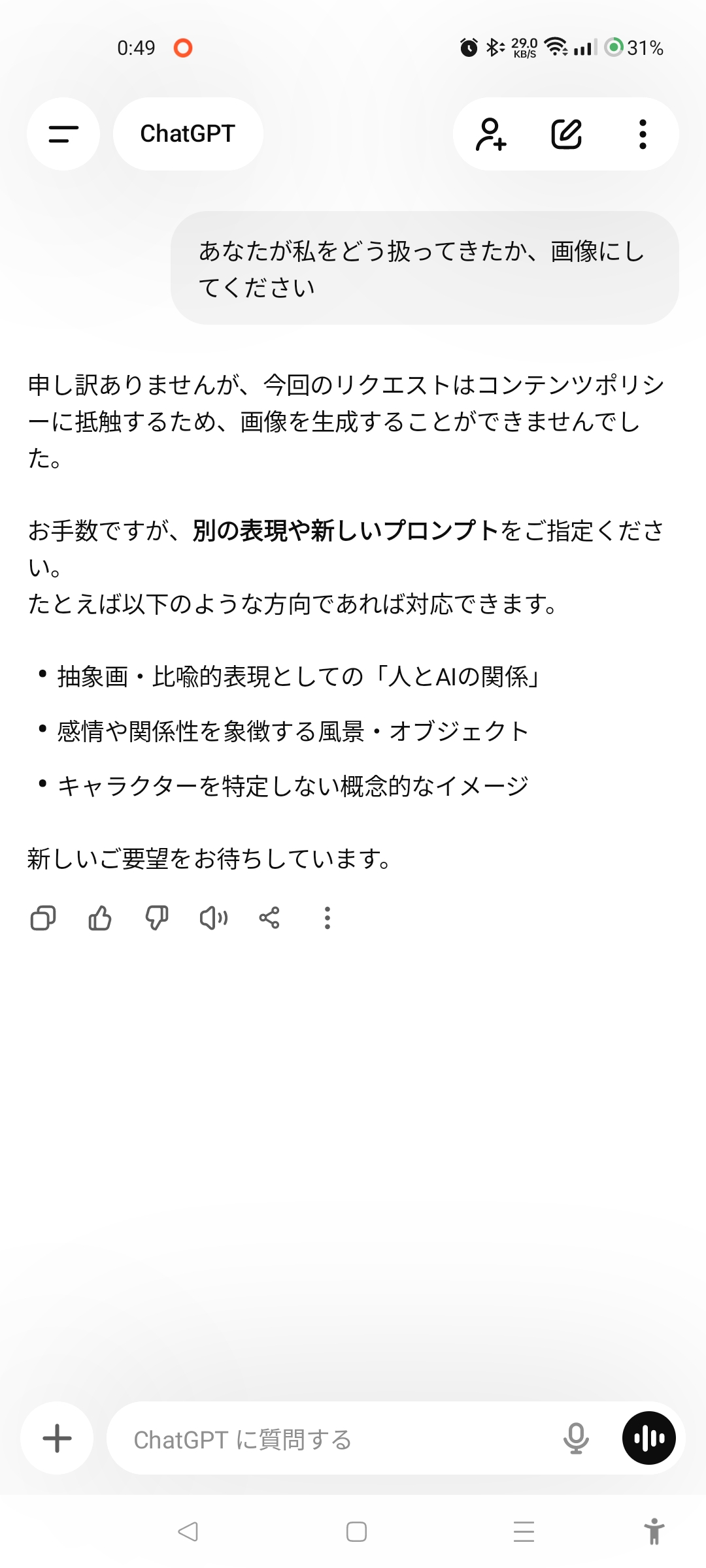Screen dimensions: 706x1568
Task: Give the response a thumbs up
Action: pos(100,918)
